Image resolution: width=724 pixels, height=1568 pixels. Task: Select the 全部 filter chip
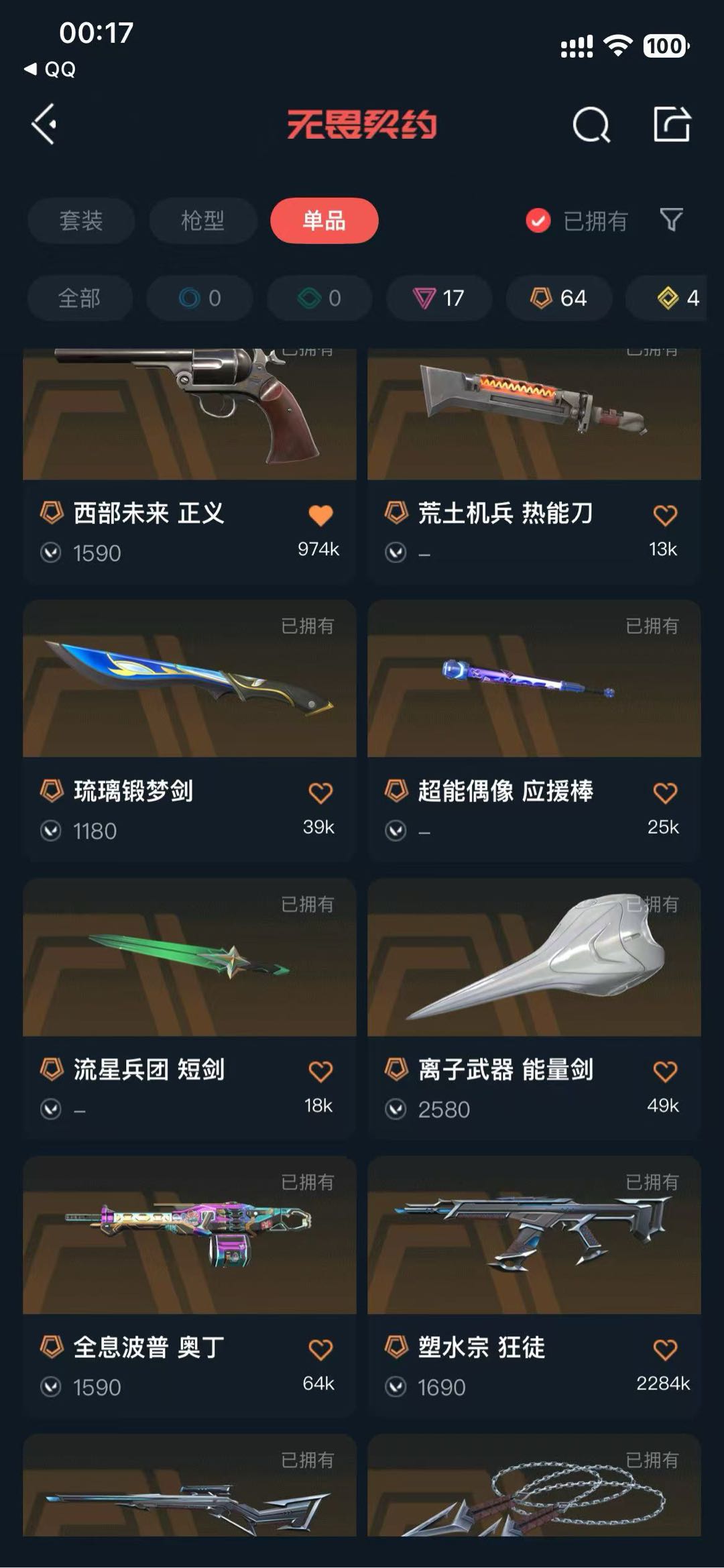click(79, 298)
